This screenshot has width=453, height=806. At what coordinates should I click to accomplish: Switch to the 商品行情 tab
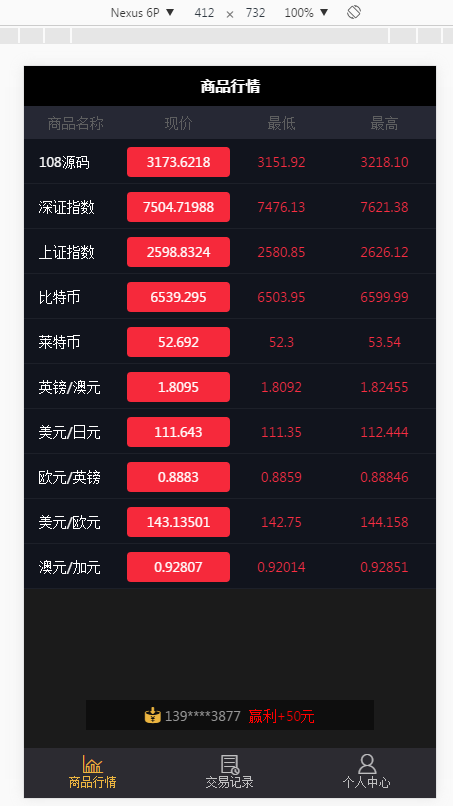[x=93, y=773]
